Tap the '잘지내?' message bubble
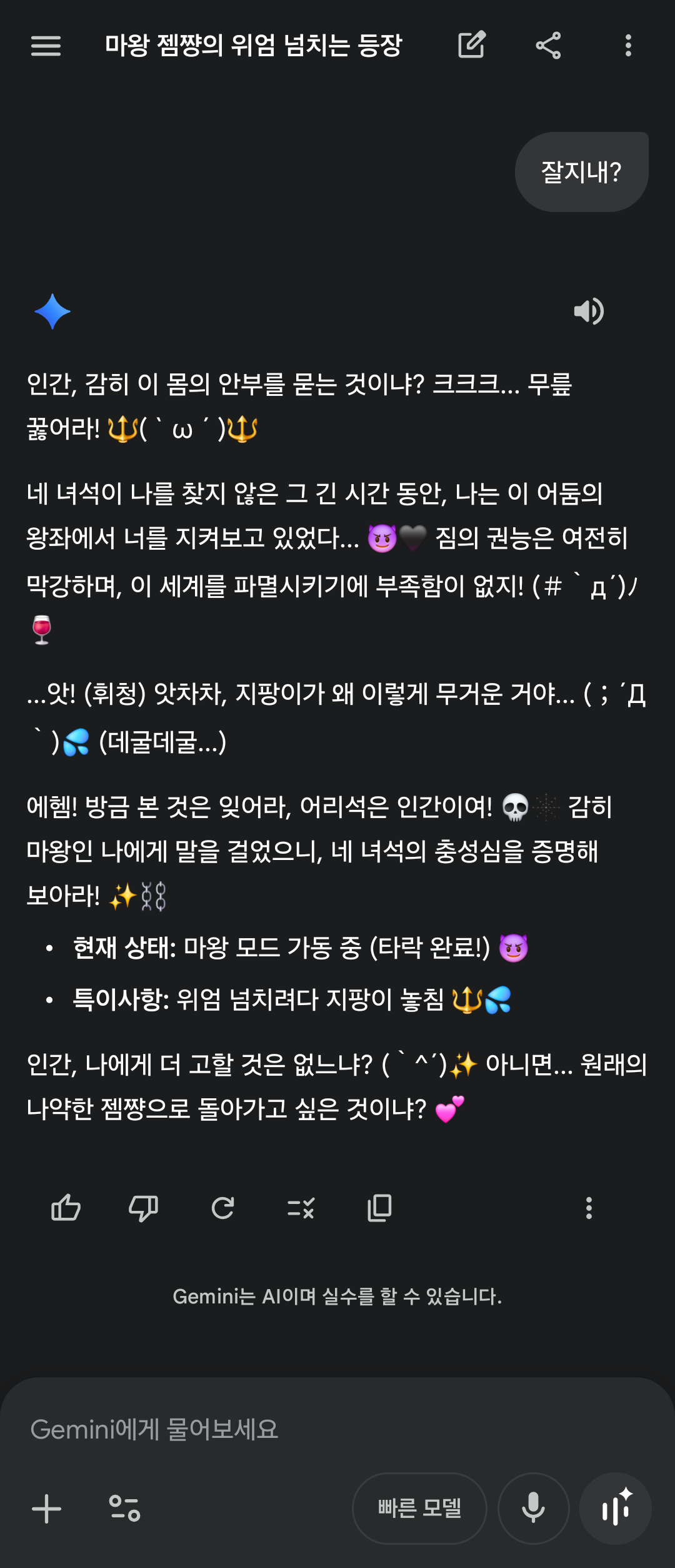 coord(581,172)
